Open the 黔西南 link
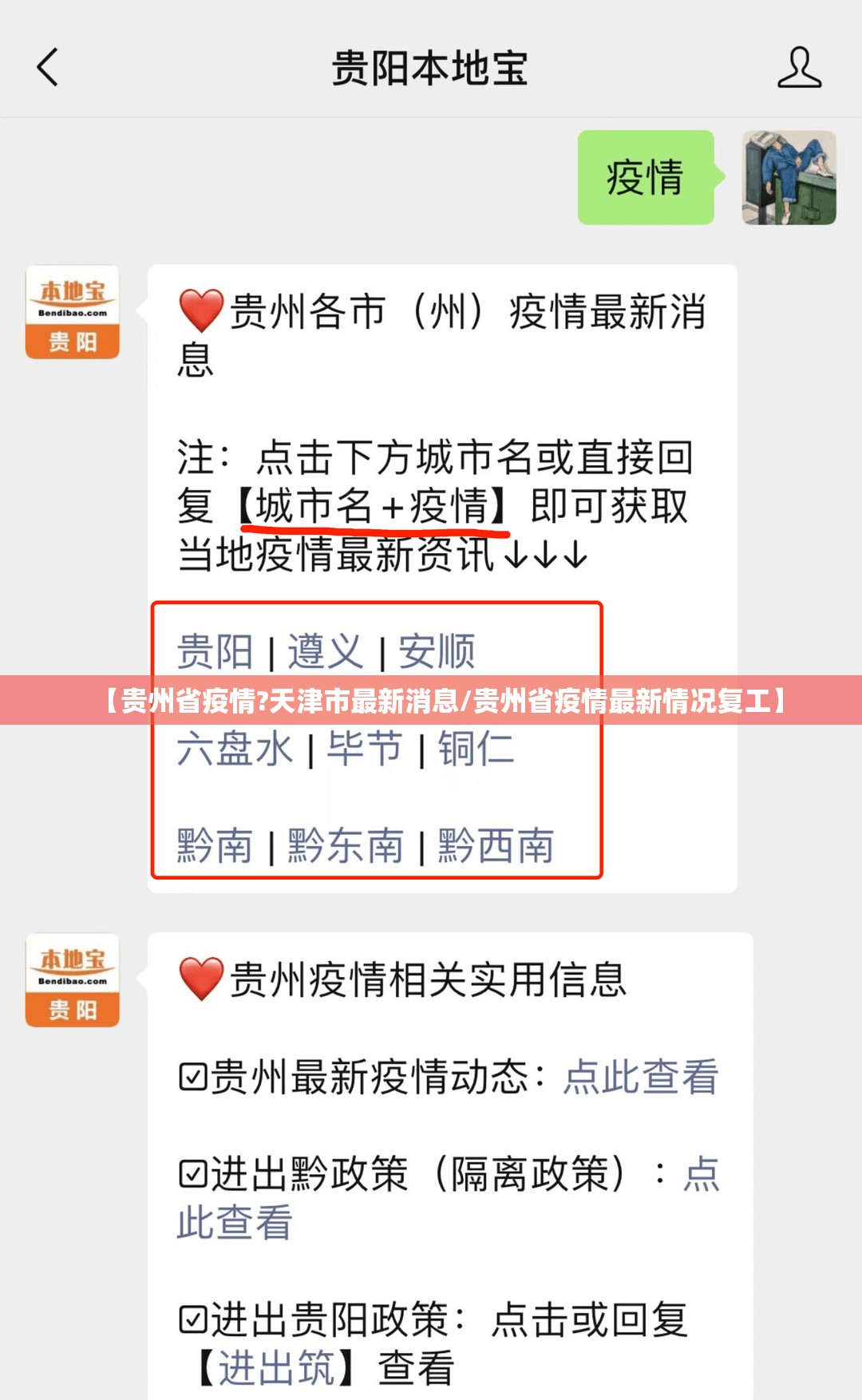The height and width of the screenshot is (1400, 862). 496,845
